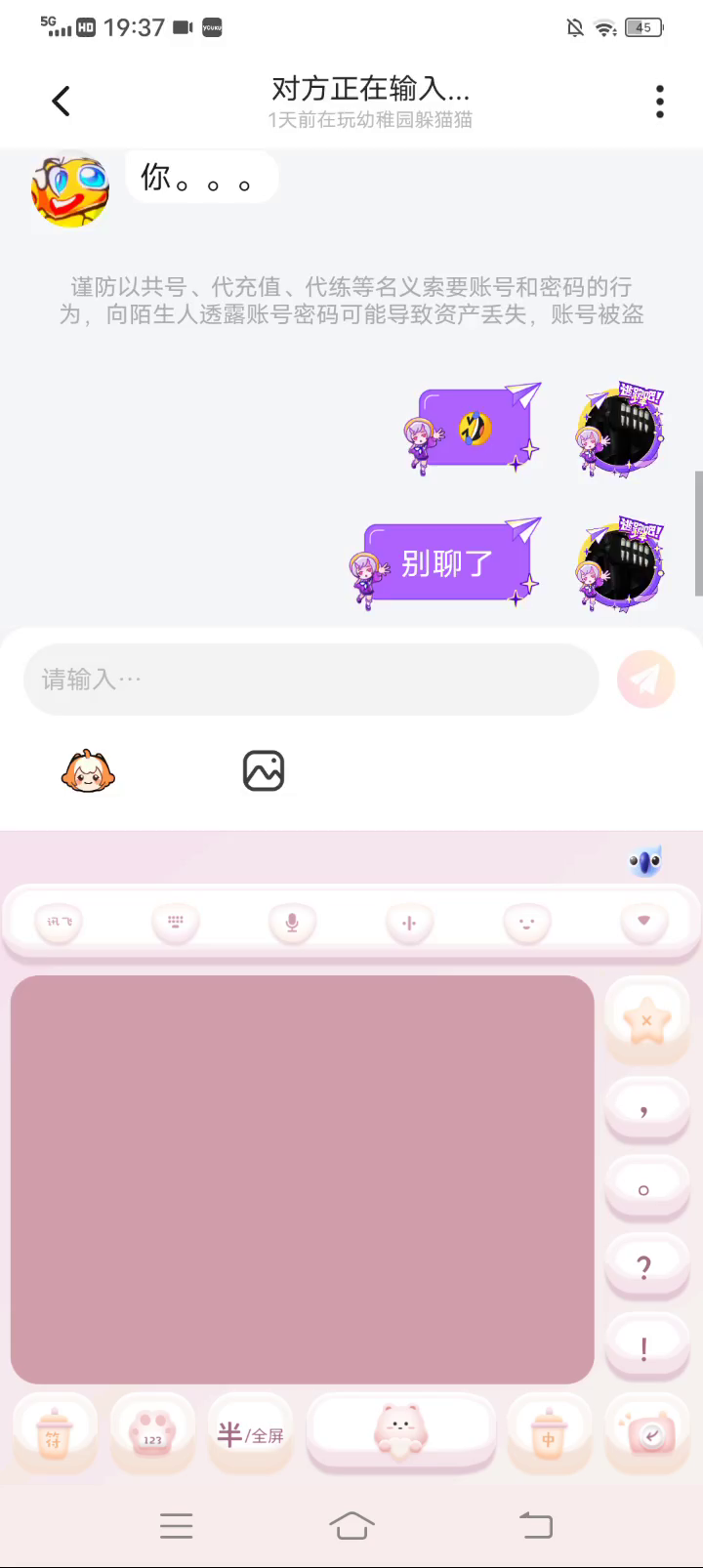Screen dimensions: 703x1568
Task: Open the three-dot overflow menu
Action: pyautogui.click(x=660, y=101)
